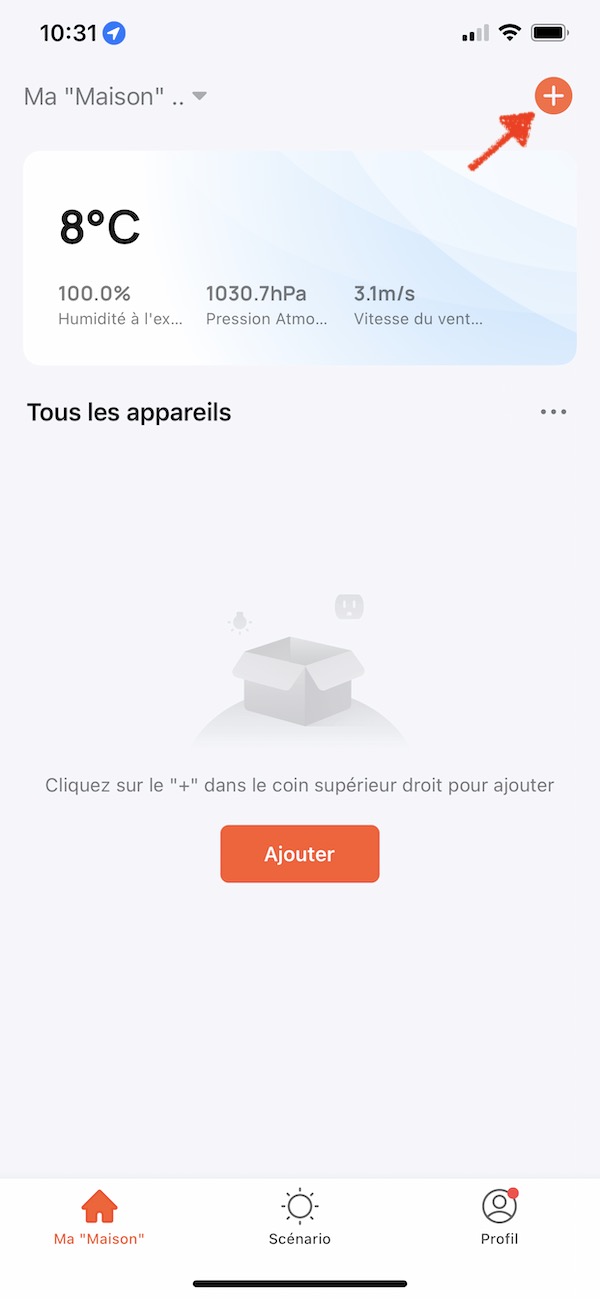Tap the orange Ajouter button
The width and height of the screenshot is (600, 1299).
click(299, 854)
